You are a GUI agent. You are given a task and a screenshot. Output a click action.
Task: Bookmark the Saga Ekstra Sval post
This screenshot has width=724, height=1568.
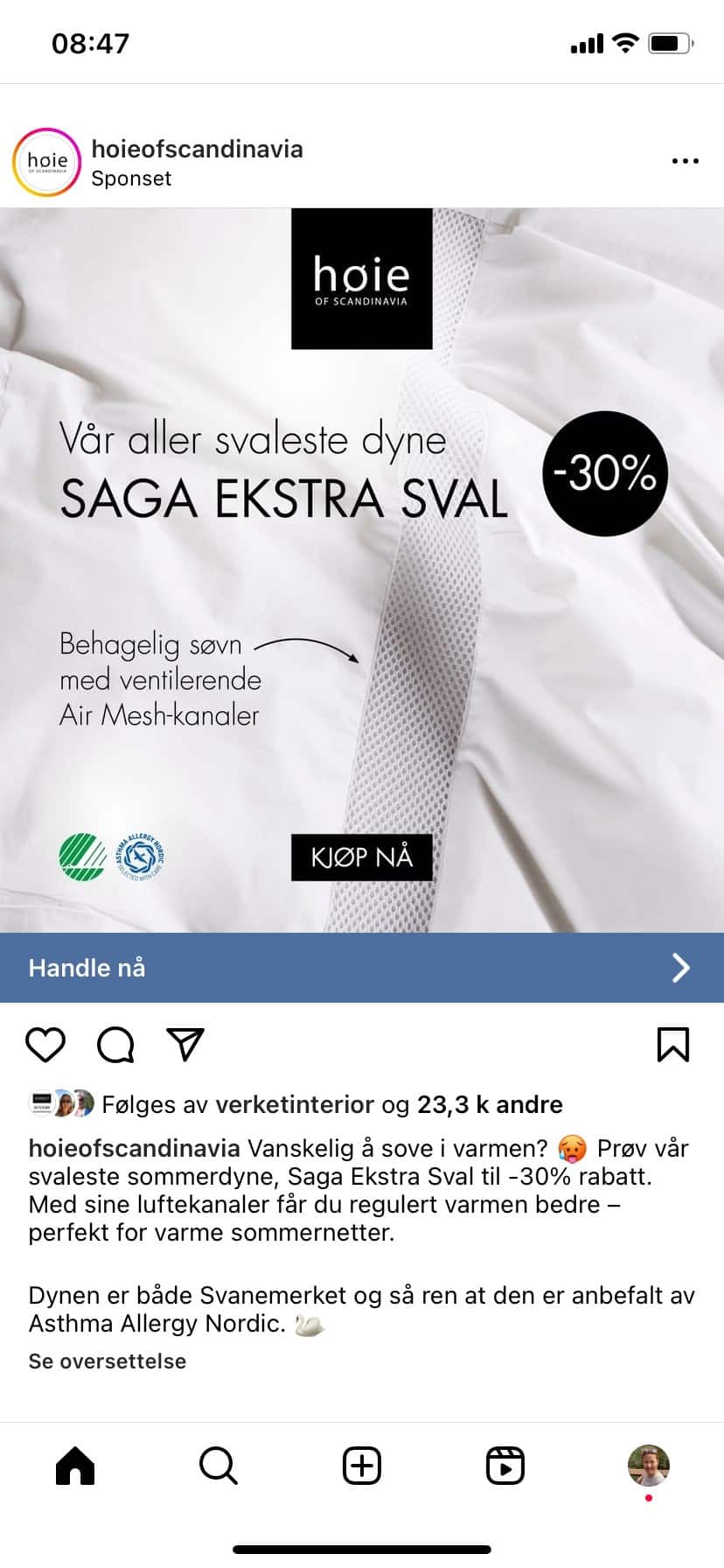point(673,1045)
